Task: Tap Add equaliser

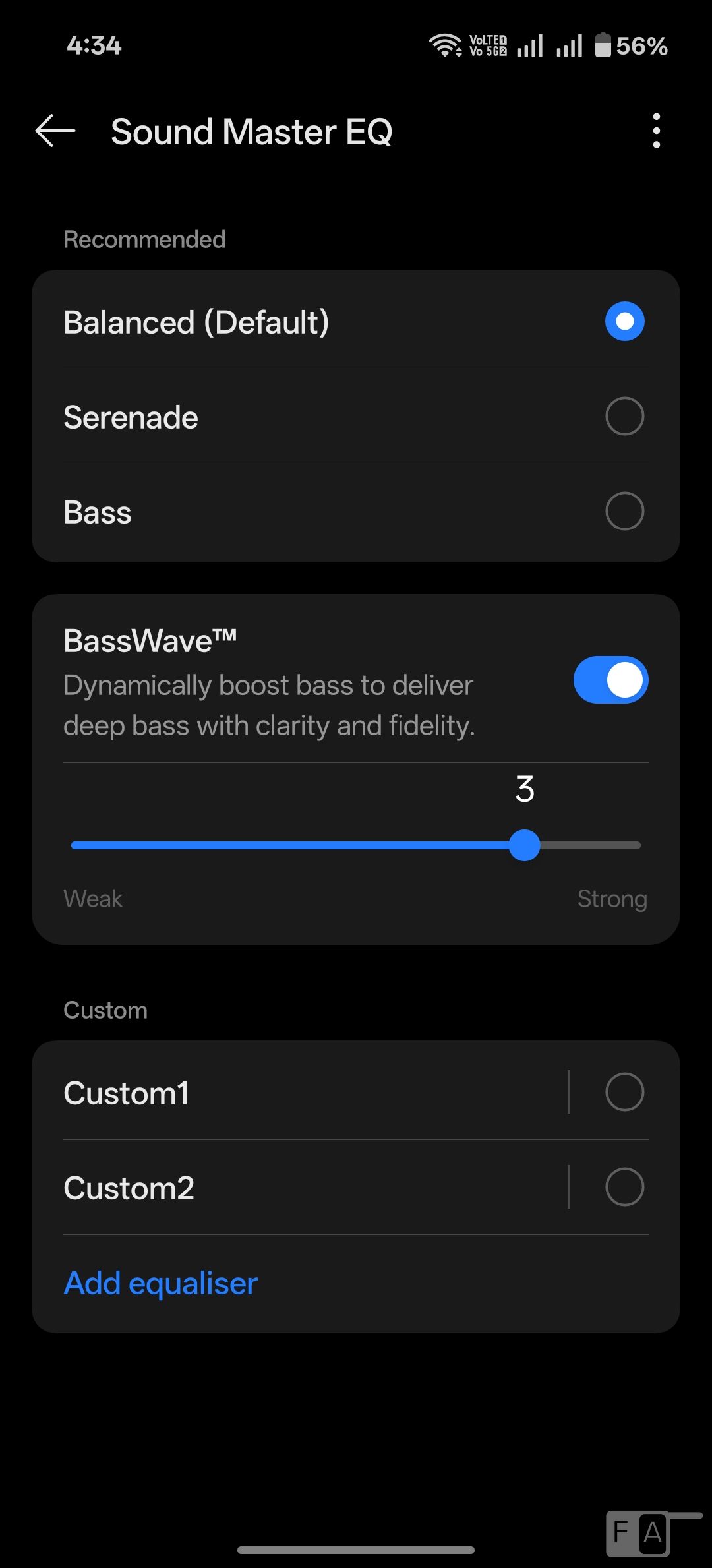Action: 160,1283
